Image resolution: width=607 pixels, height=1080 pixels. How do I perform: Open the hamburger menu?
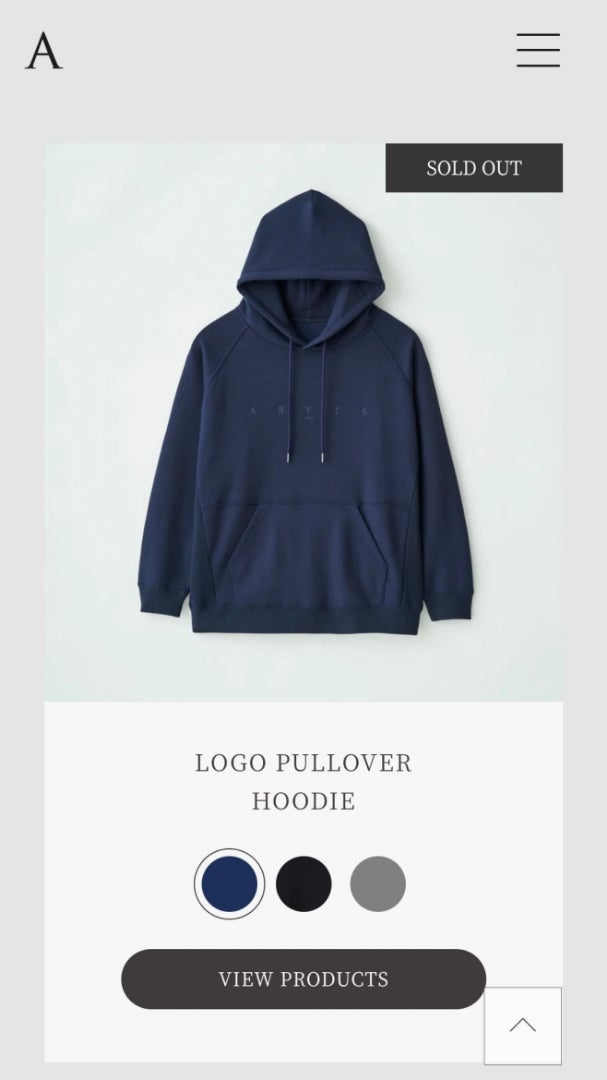click(538, 50)
